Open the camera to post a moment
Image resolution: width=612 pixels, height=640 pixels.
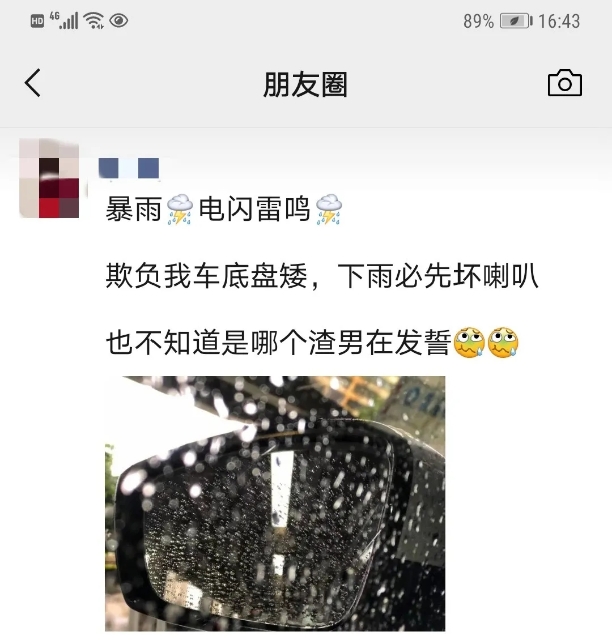tap(564, 83)
